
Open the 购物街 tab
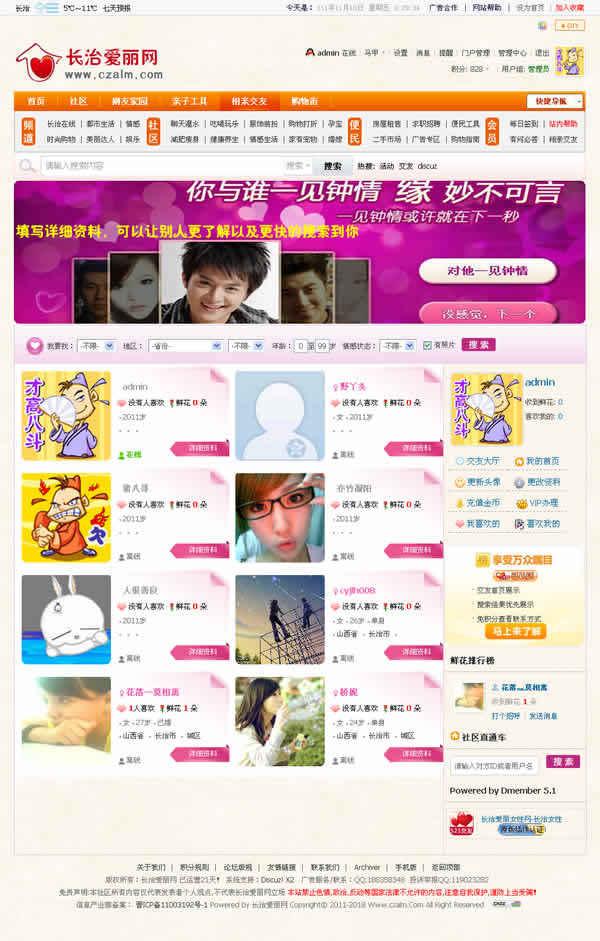point(304,101)
